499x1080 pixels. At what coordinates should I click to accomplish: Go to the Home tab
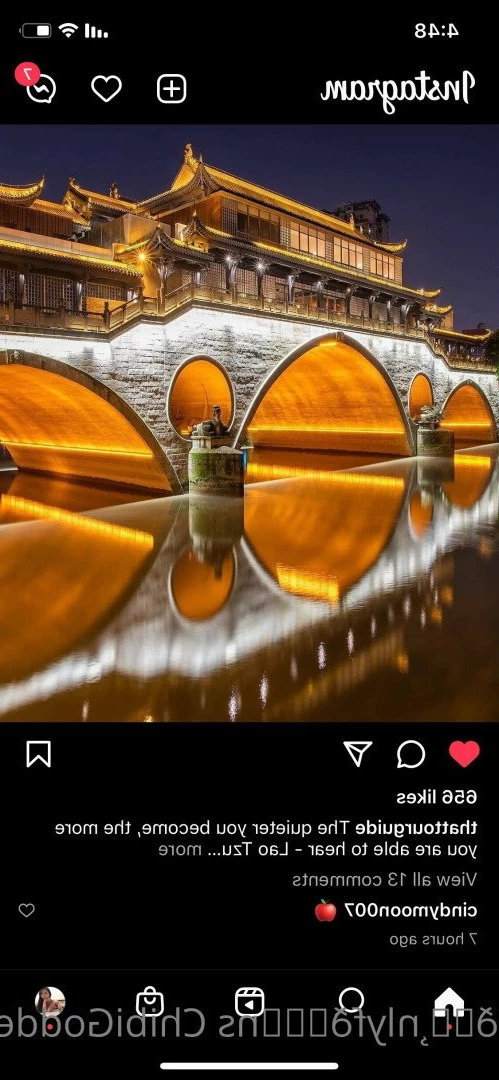(449, 1001)
